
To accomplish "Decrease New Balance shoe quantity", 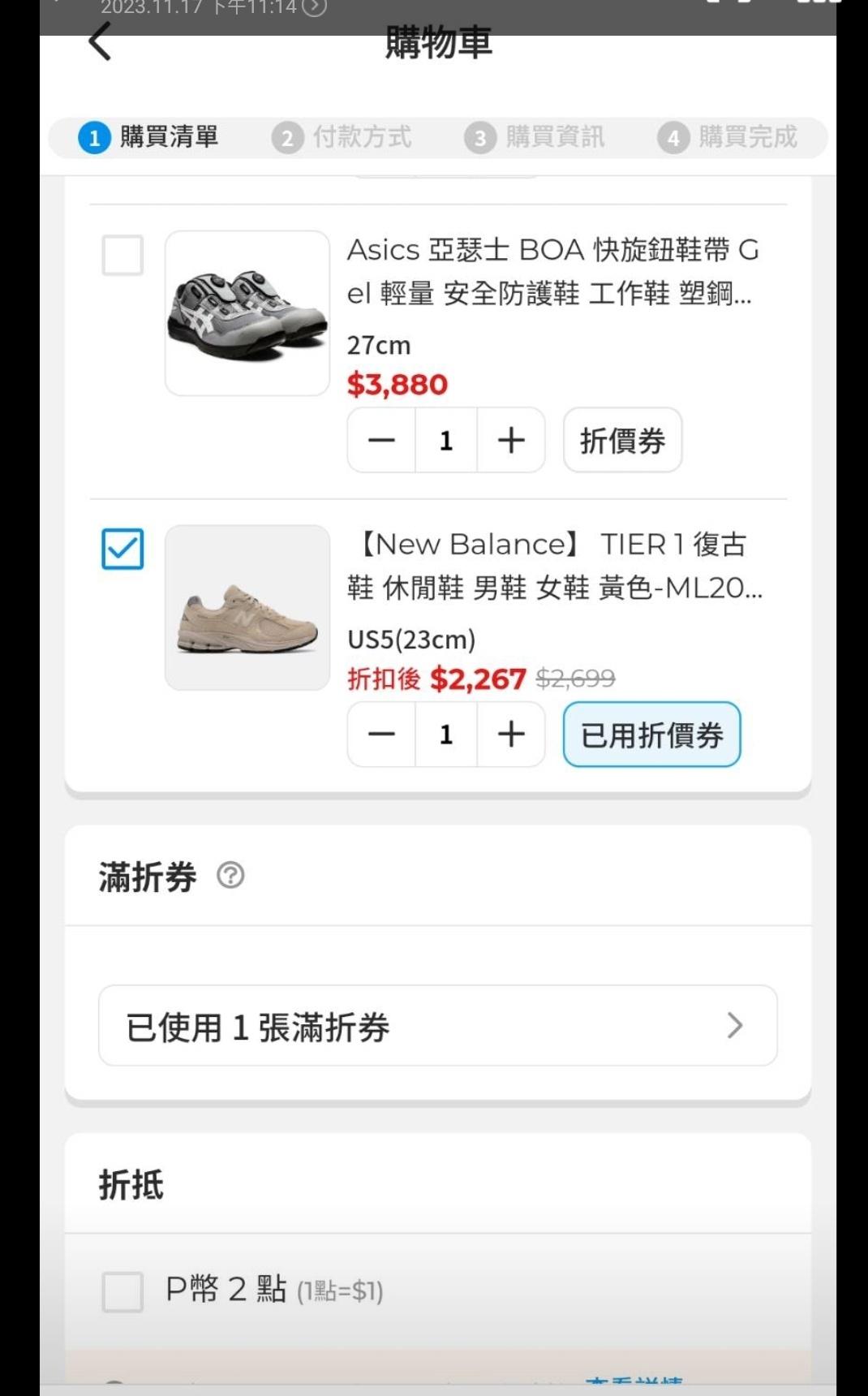I will (x=381, y=735).
